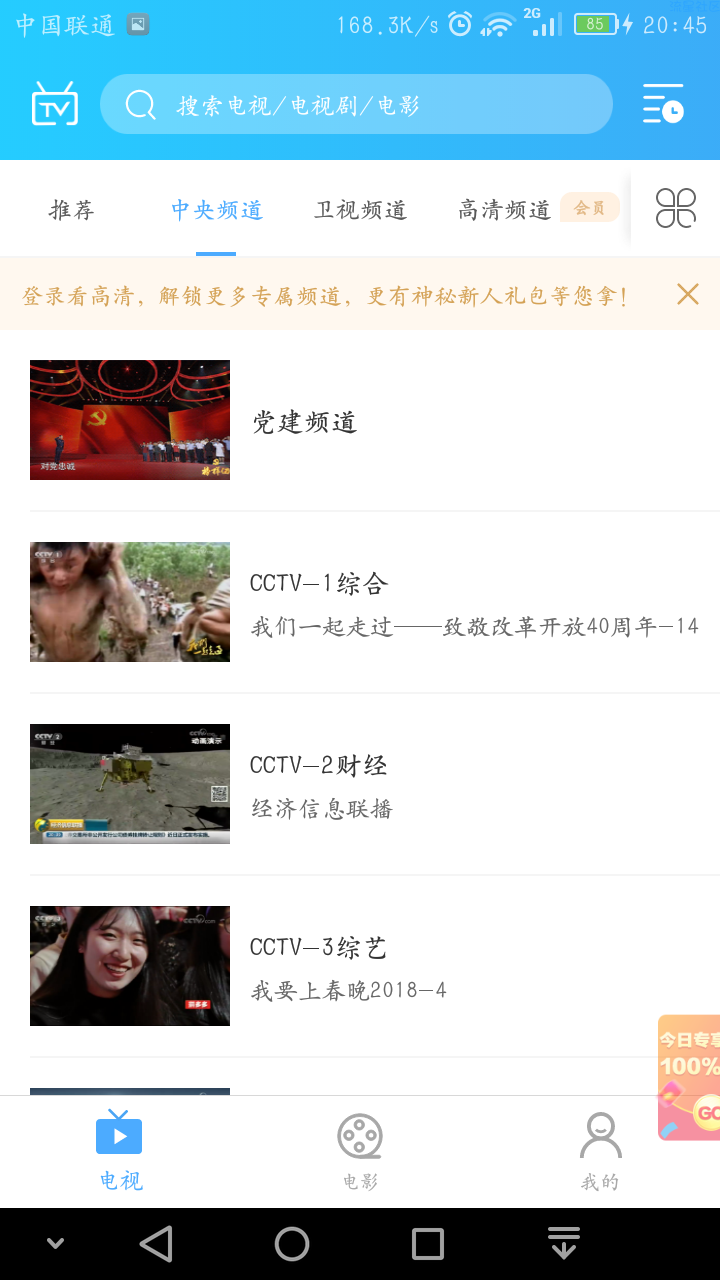Play CCTV-3综艺 channel
This screenshot has width=720, height=1280.
[360, 966]
